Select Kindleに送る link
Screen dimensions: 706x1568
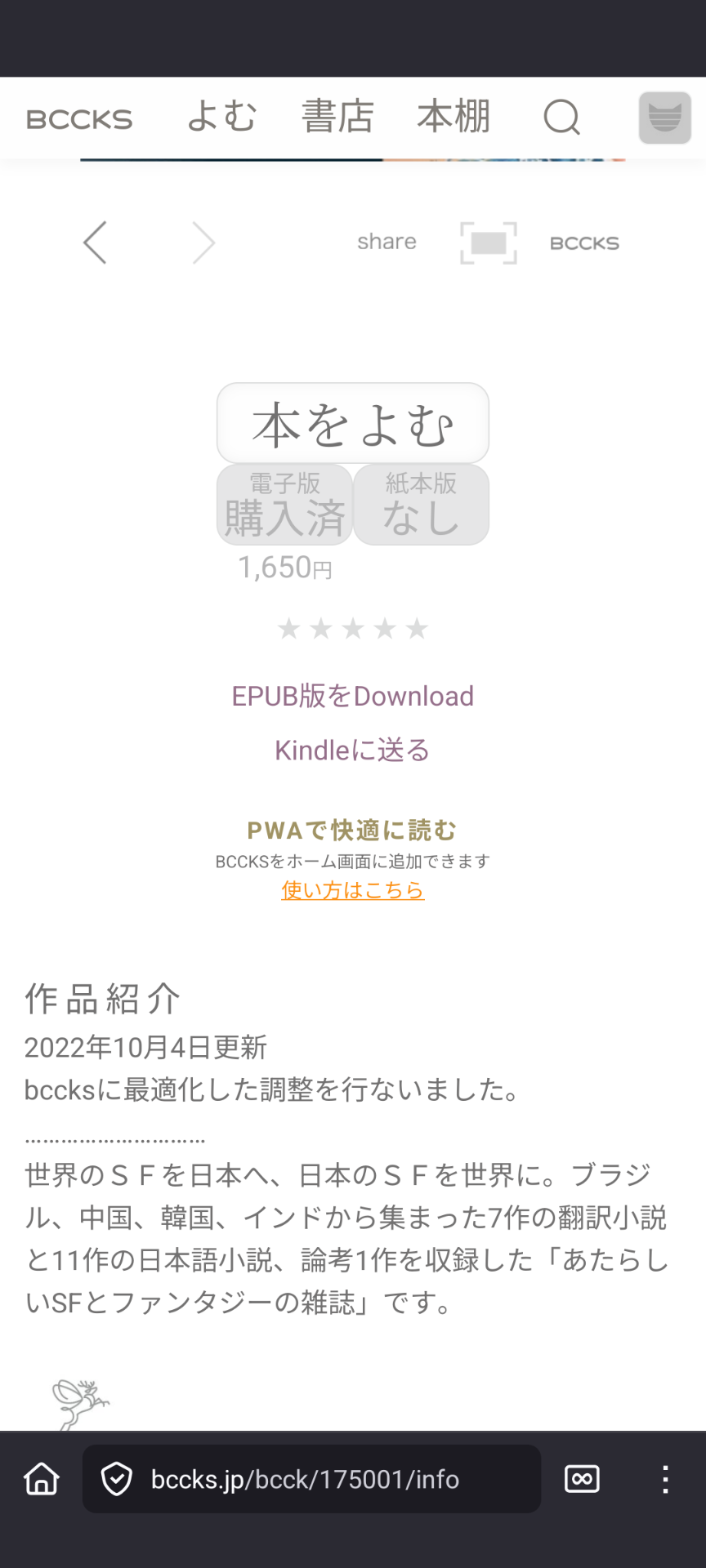pos(352,750)
